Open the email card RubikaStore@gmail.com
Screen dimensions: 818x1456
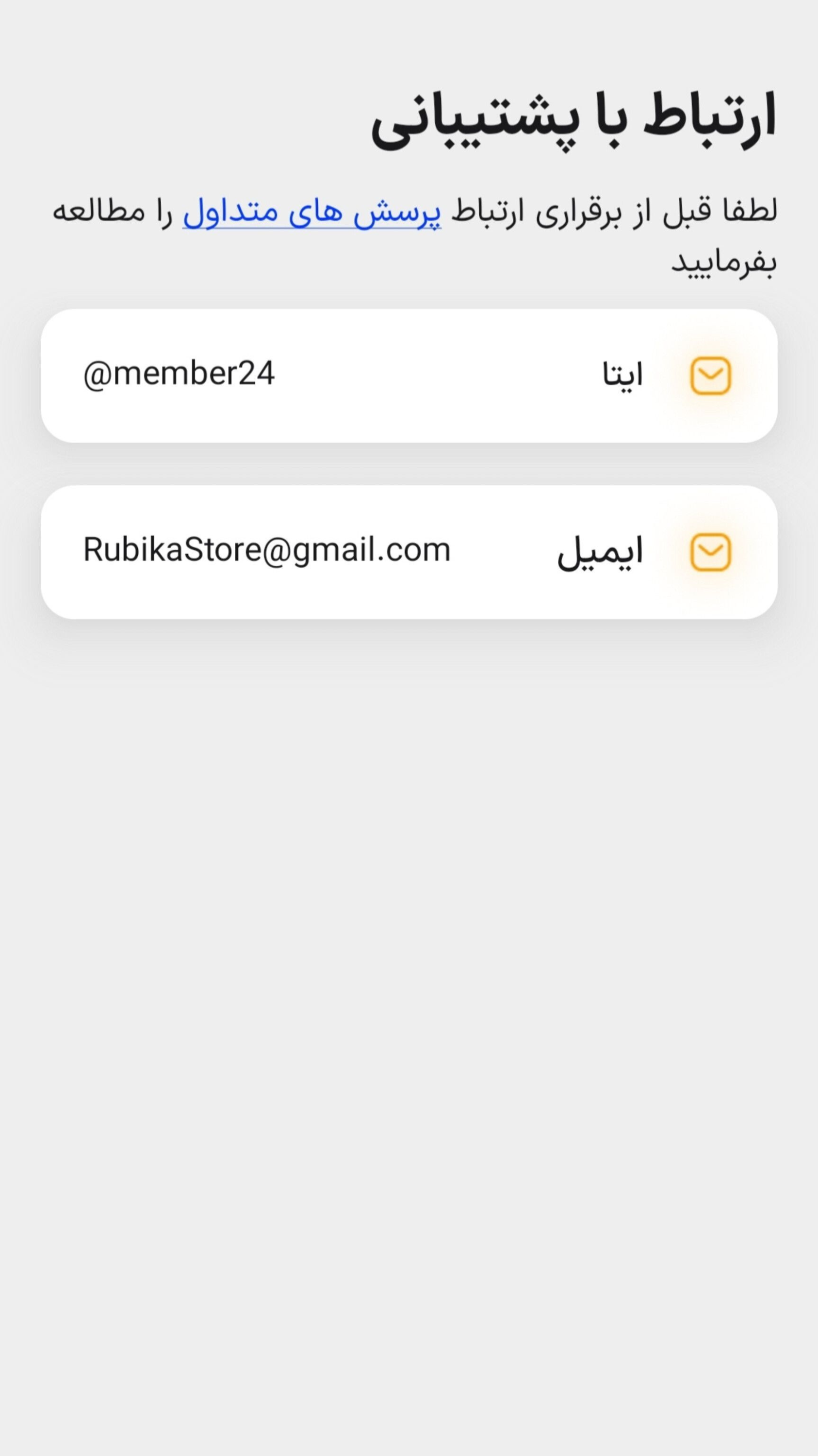pyautogui.click(x=409, y=552)
